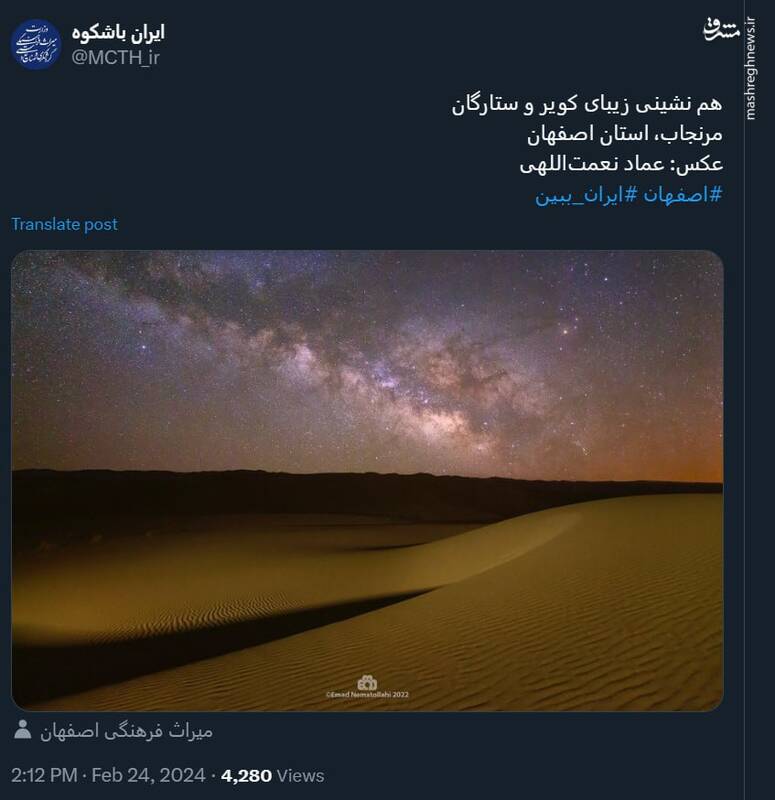Open the ایران باشکوه profile avatar
Screen dimensions: 775x800
coord(36,44)
